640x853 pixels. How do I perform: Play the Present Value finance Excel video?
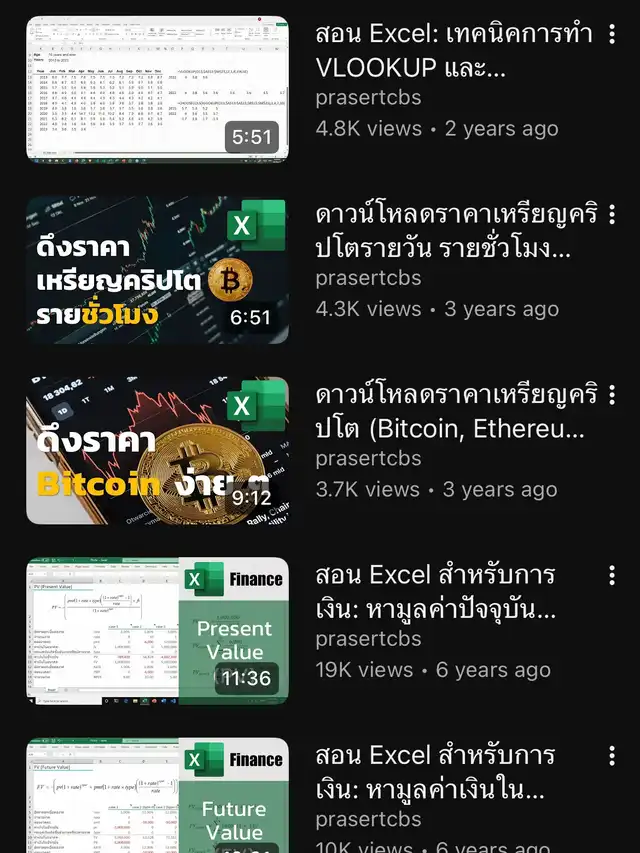point(157,630)
